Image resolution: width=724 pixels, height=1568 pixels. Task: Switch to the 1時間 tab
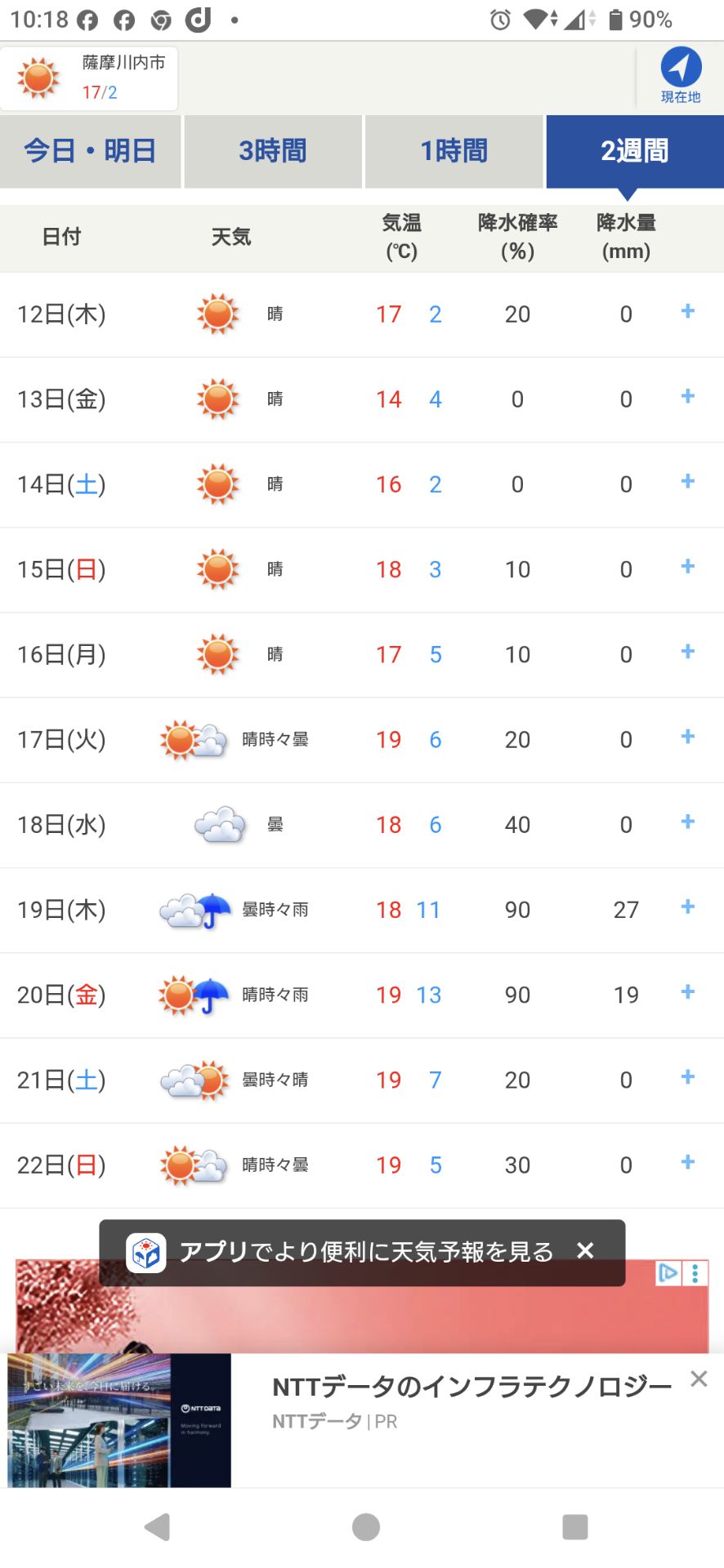click(454, 151)
